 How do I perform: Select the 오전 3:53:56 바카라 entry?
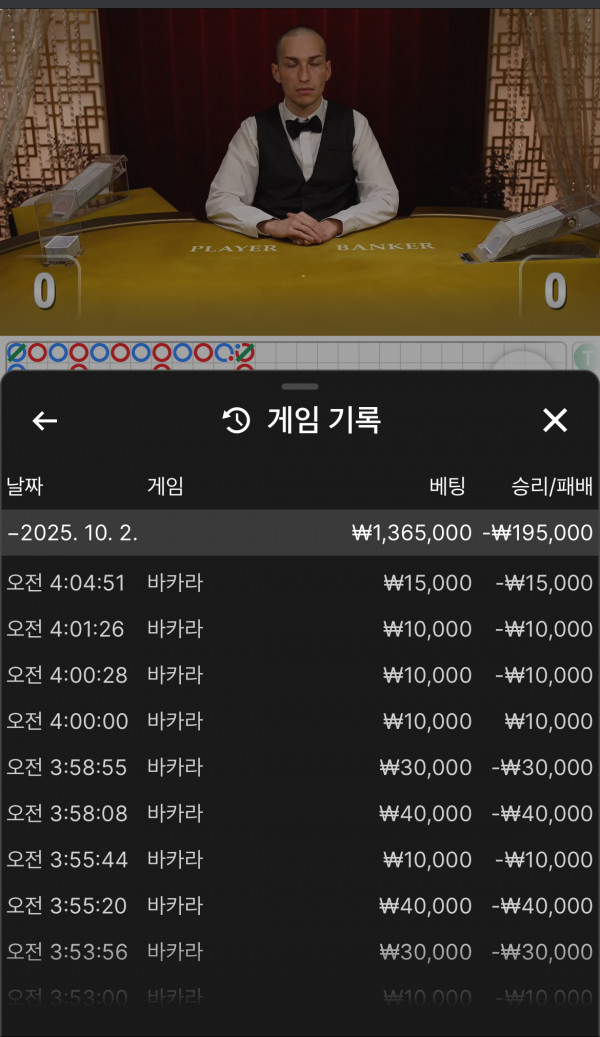coord(299,951)
